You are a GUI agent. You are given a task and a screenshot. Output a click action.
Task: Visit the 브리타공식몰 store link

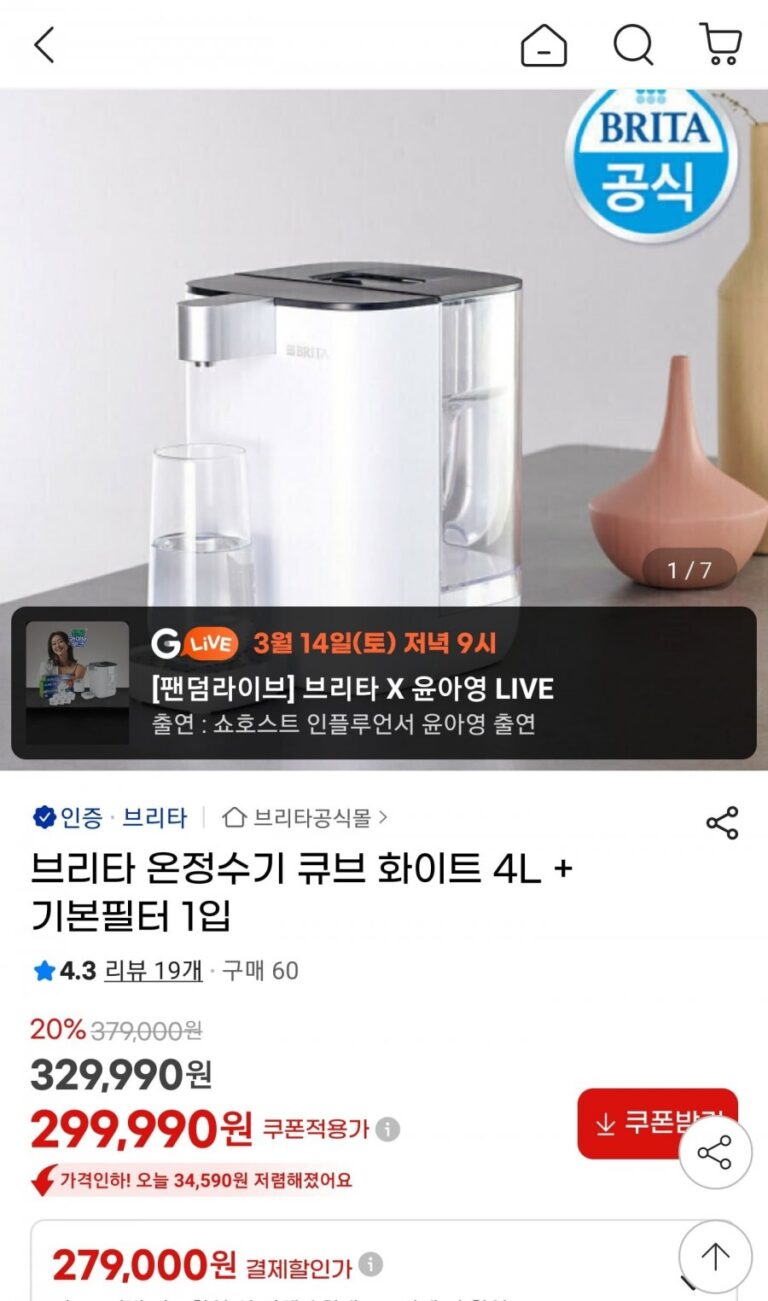304,818
